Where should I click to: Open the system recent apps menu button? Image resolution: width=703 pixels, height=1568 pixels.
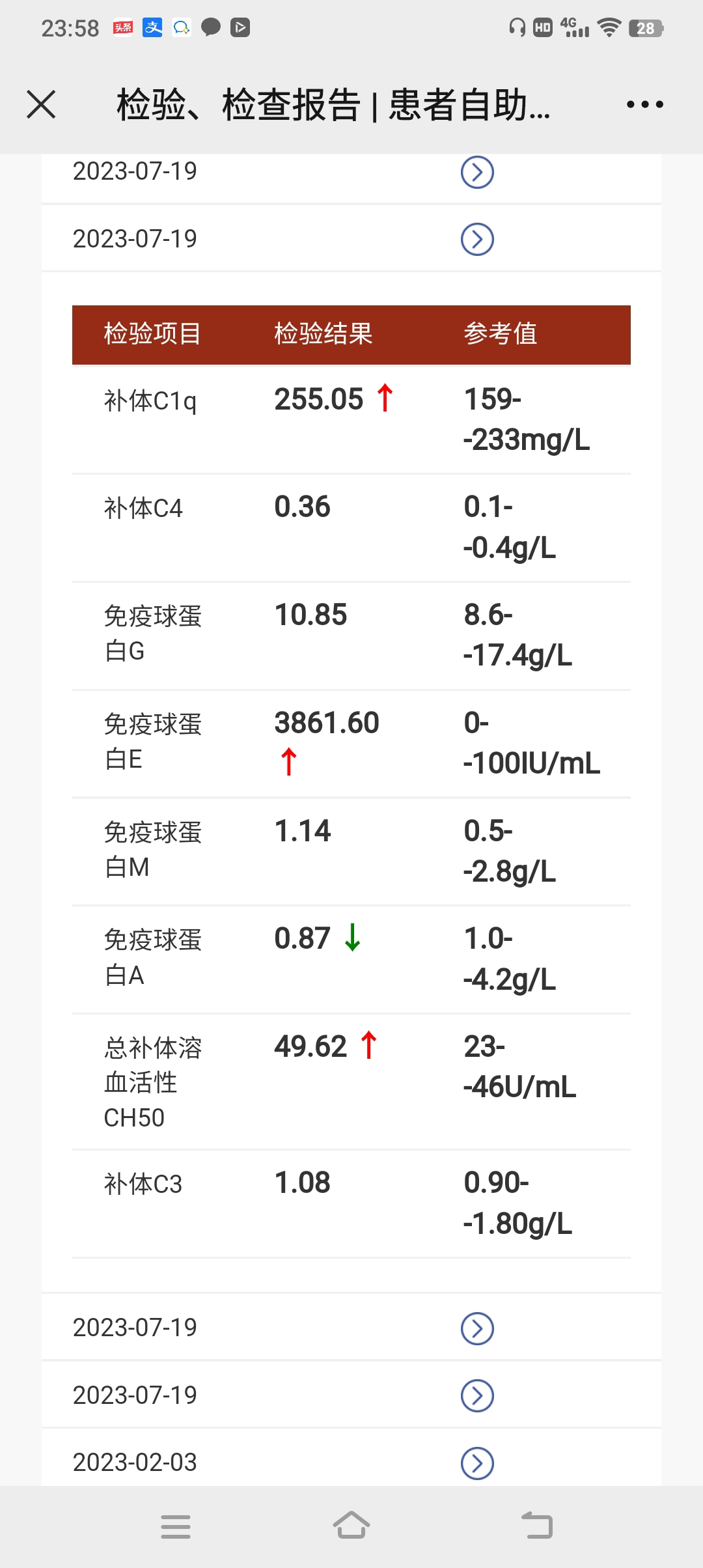click(x=176, y=1526)
